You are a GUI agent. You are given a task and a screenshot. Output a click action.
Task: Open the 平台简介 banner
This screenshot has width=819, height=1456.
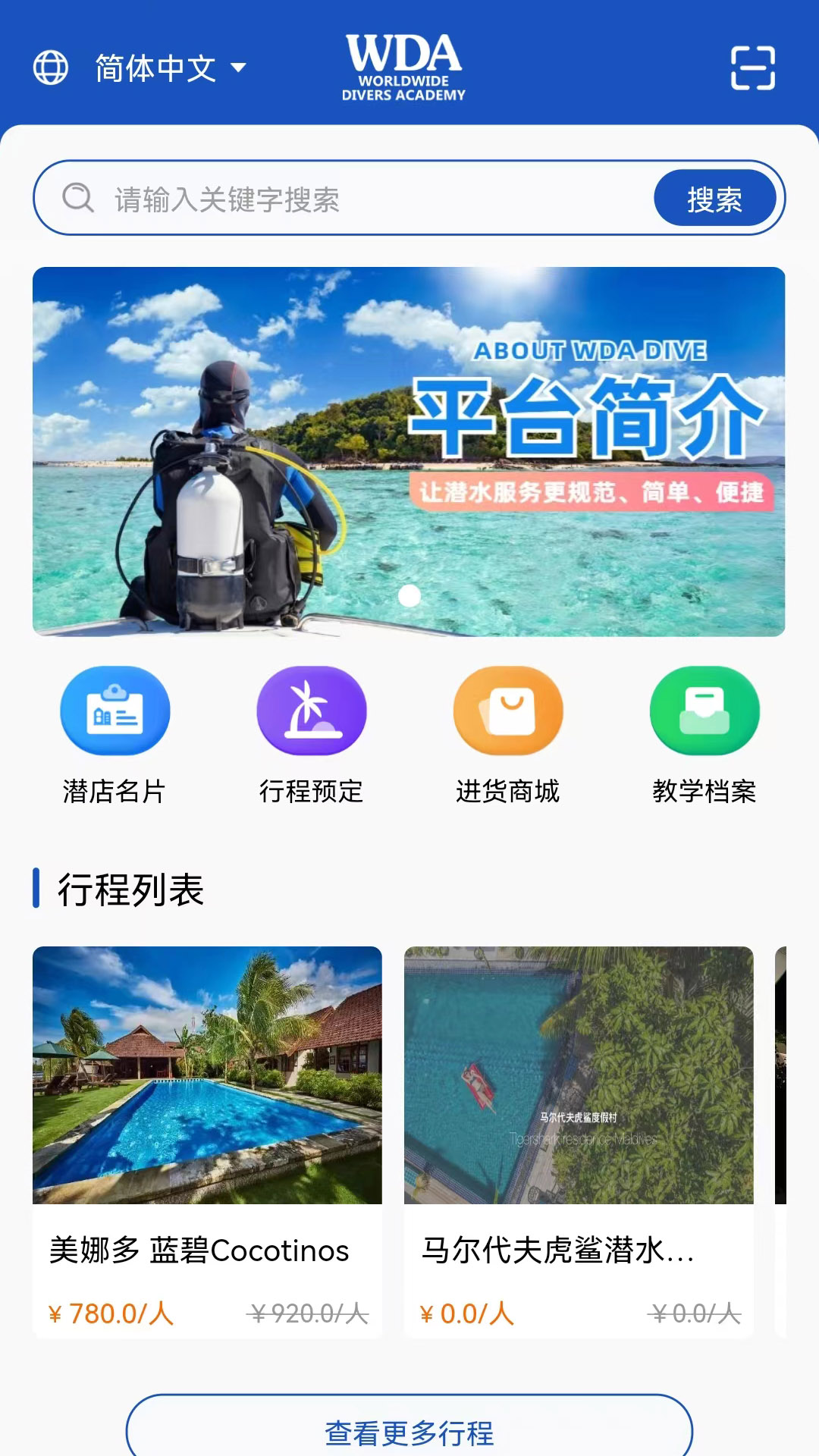[409, 451]
